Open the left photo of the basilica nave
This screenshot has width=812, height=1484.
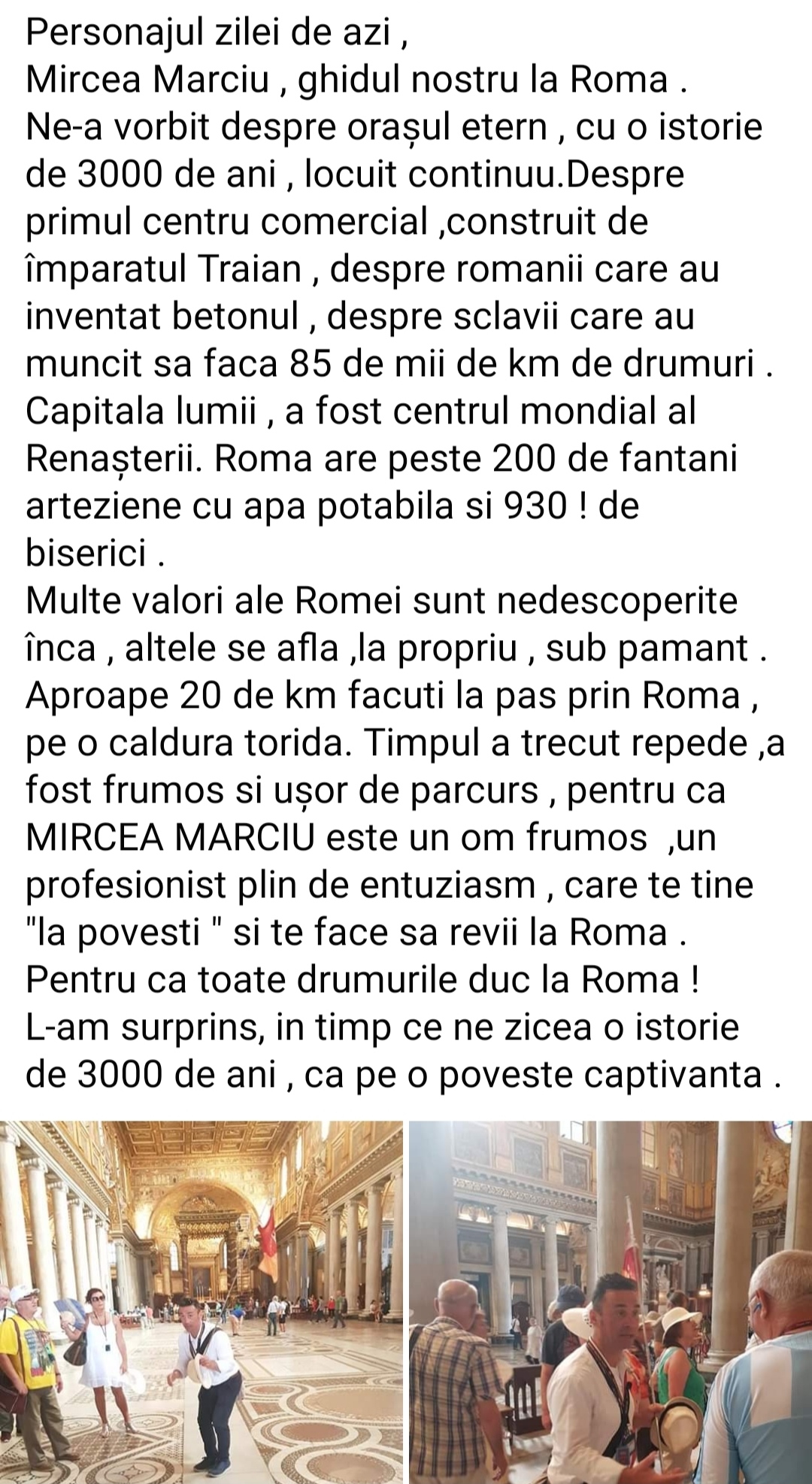pyautogui.click(x=201, y=1302)
